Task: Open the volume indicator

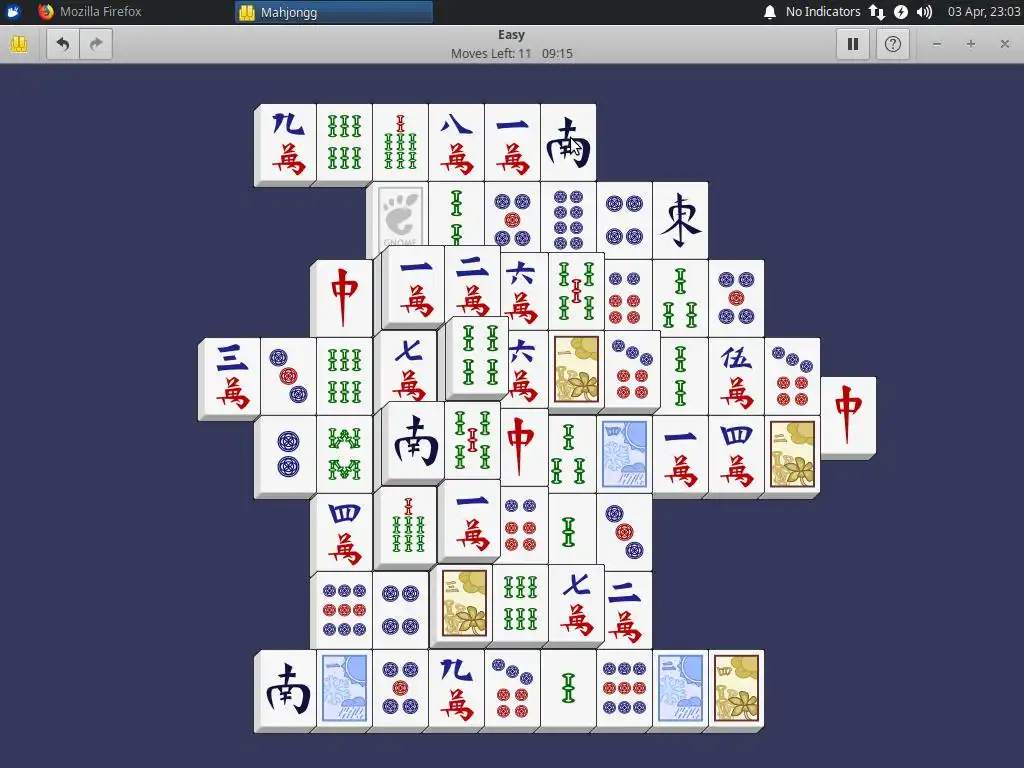Action: [x=924, y=12]
